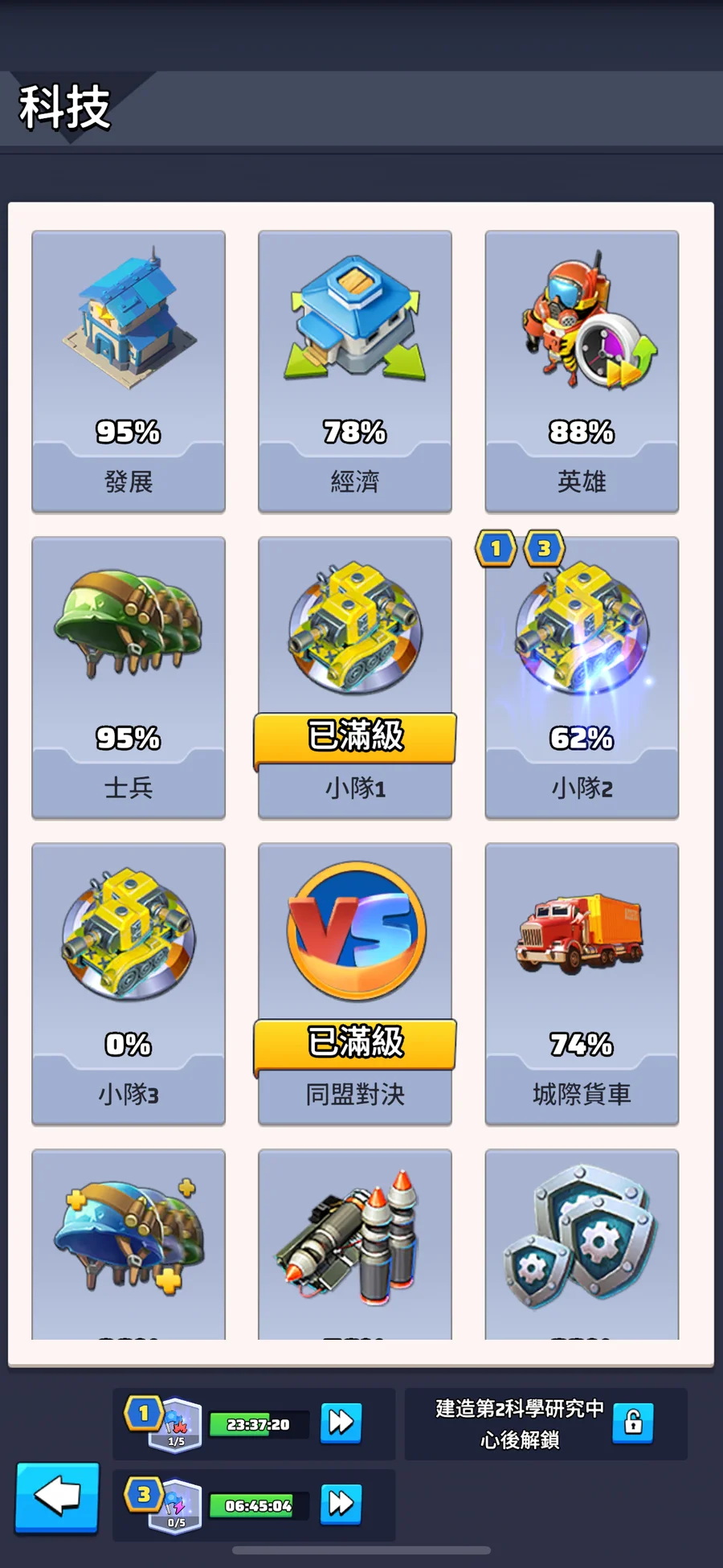This screenshot has height=1568, width=723.
Task: Speed up the 23:37:20 research
Action: point(341,1423)
